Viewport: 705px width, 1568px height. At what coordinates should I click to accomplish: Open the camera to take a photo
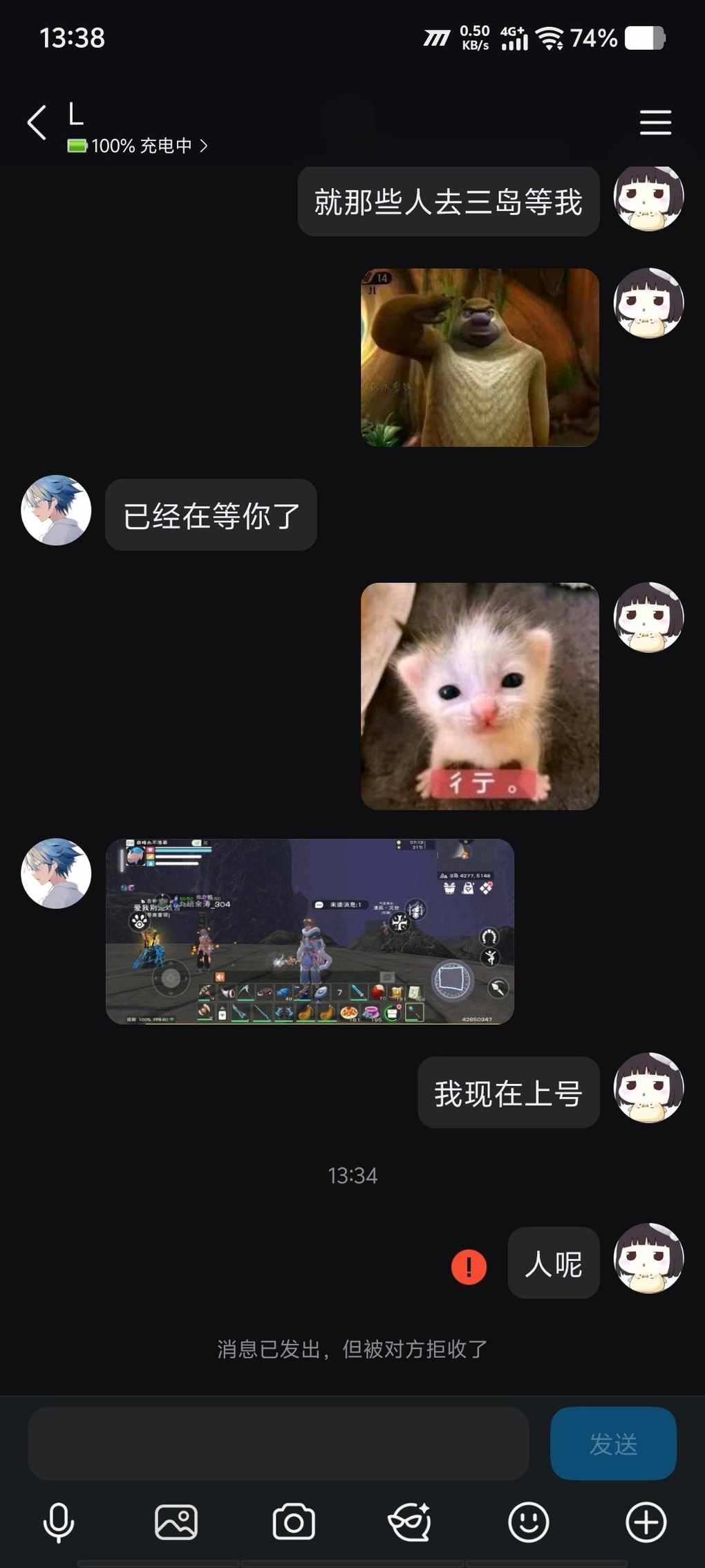(294, 1522)
